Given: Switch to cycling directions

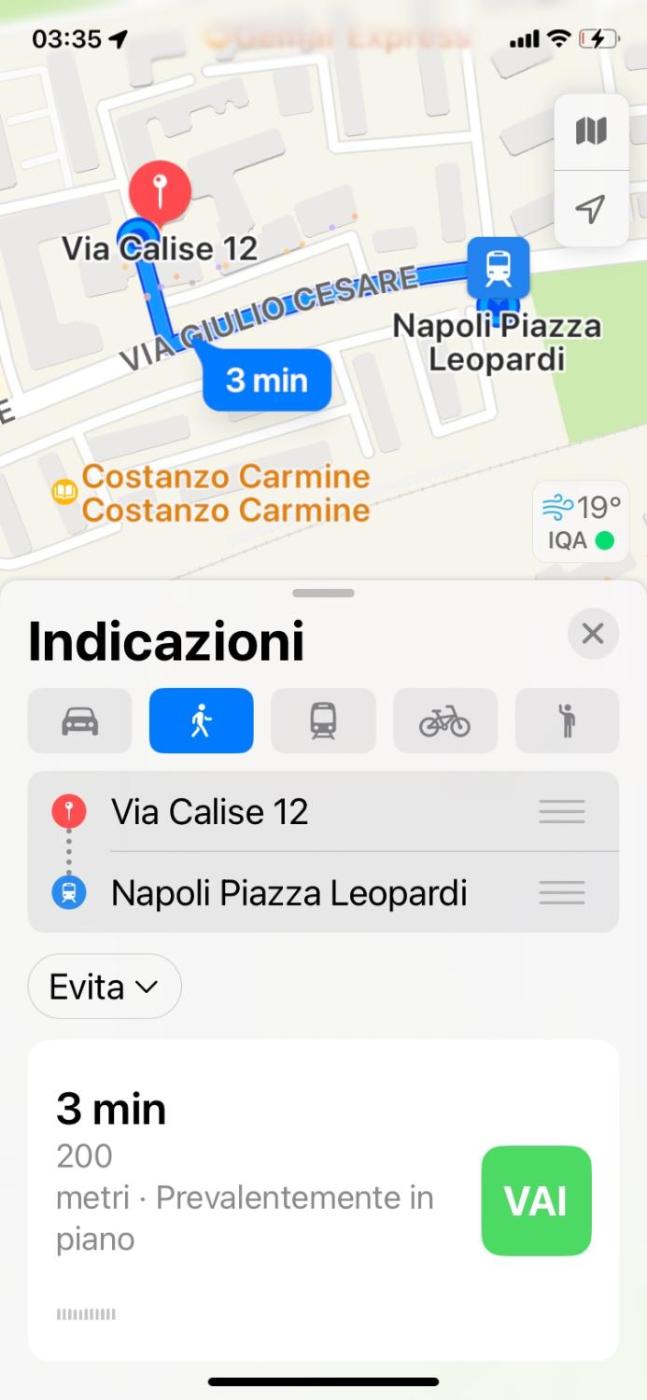Looking at the screenshot, I should tap(445, 721).
